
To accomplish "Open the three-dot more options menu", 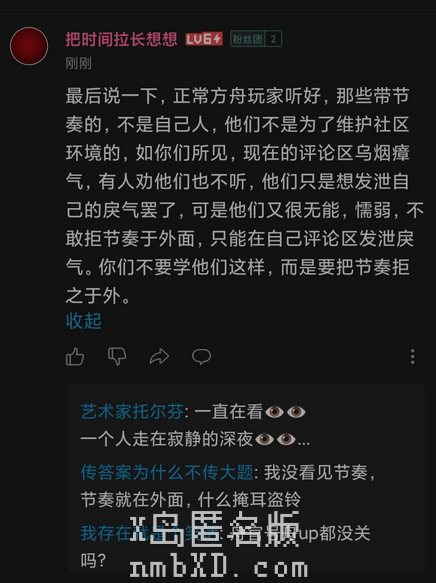I will [412, 357].
